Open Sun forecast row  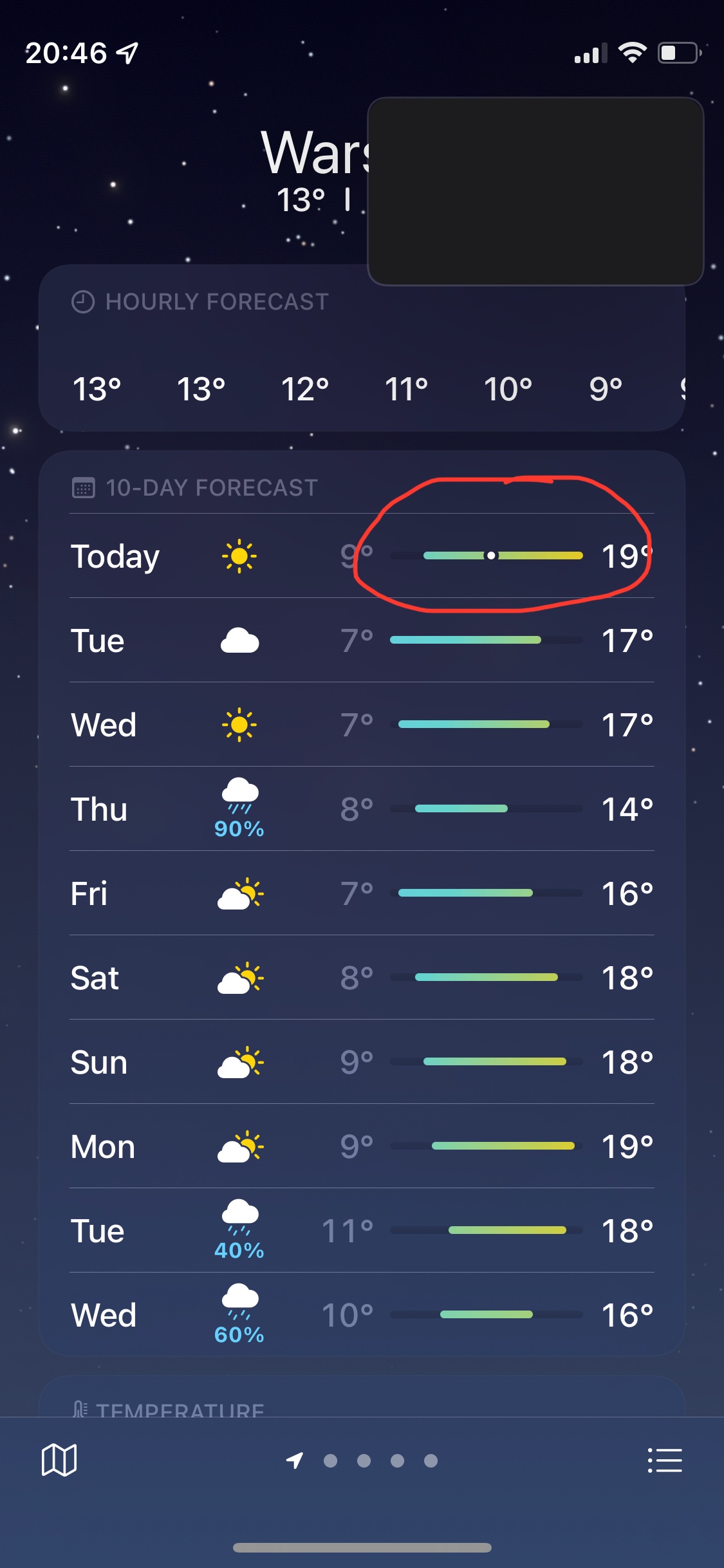(362, 1062)
